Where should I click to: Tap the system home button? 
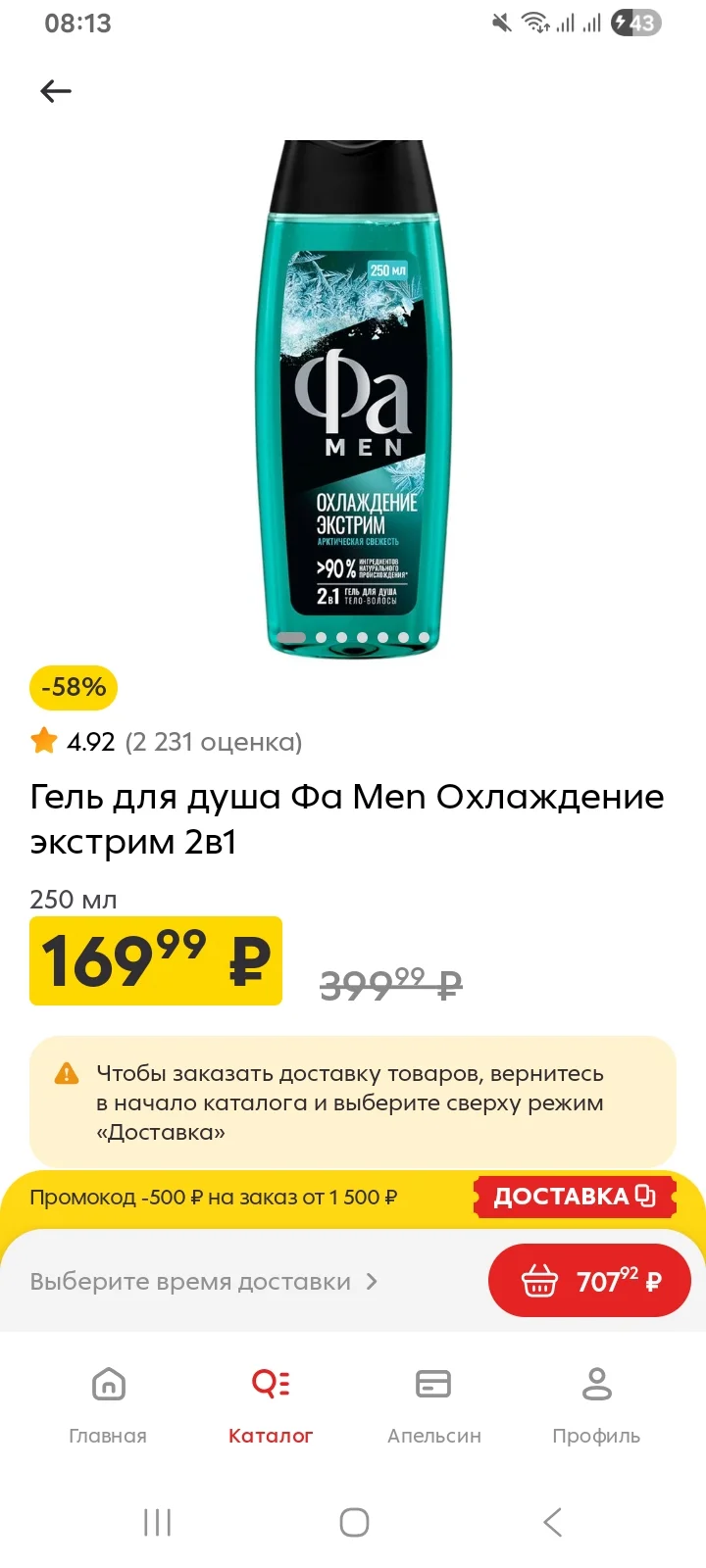(354, 1522)
